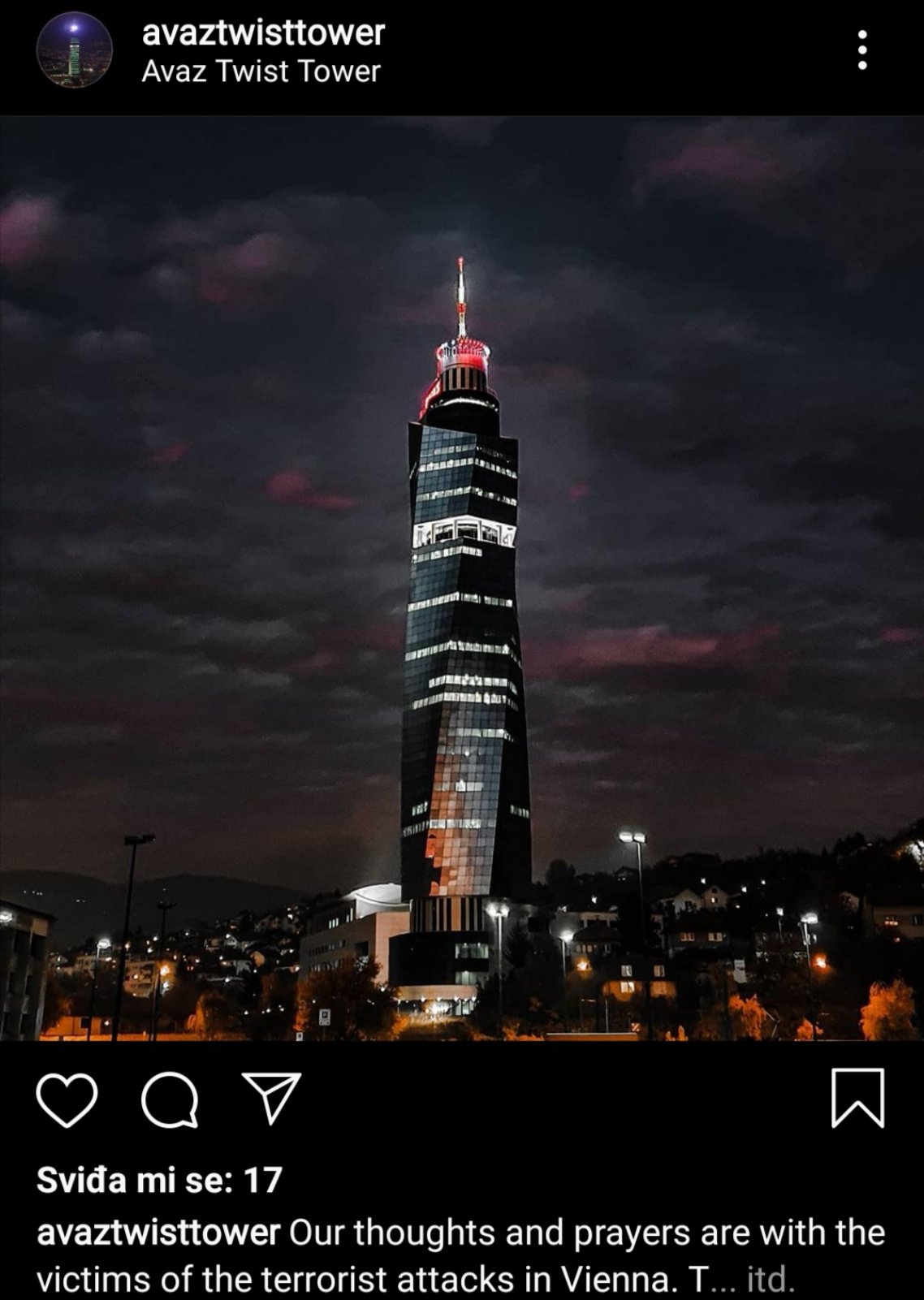Open the three-dot overflow menu
The height and width of the screenshot is (1300, 924).
(862, 50)
